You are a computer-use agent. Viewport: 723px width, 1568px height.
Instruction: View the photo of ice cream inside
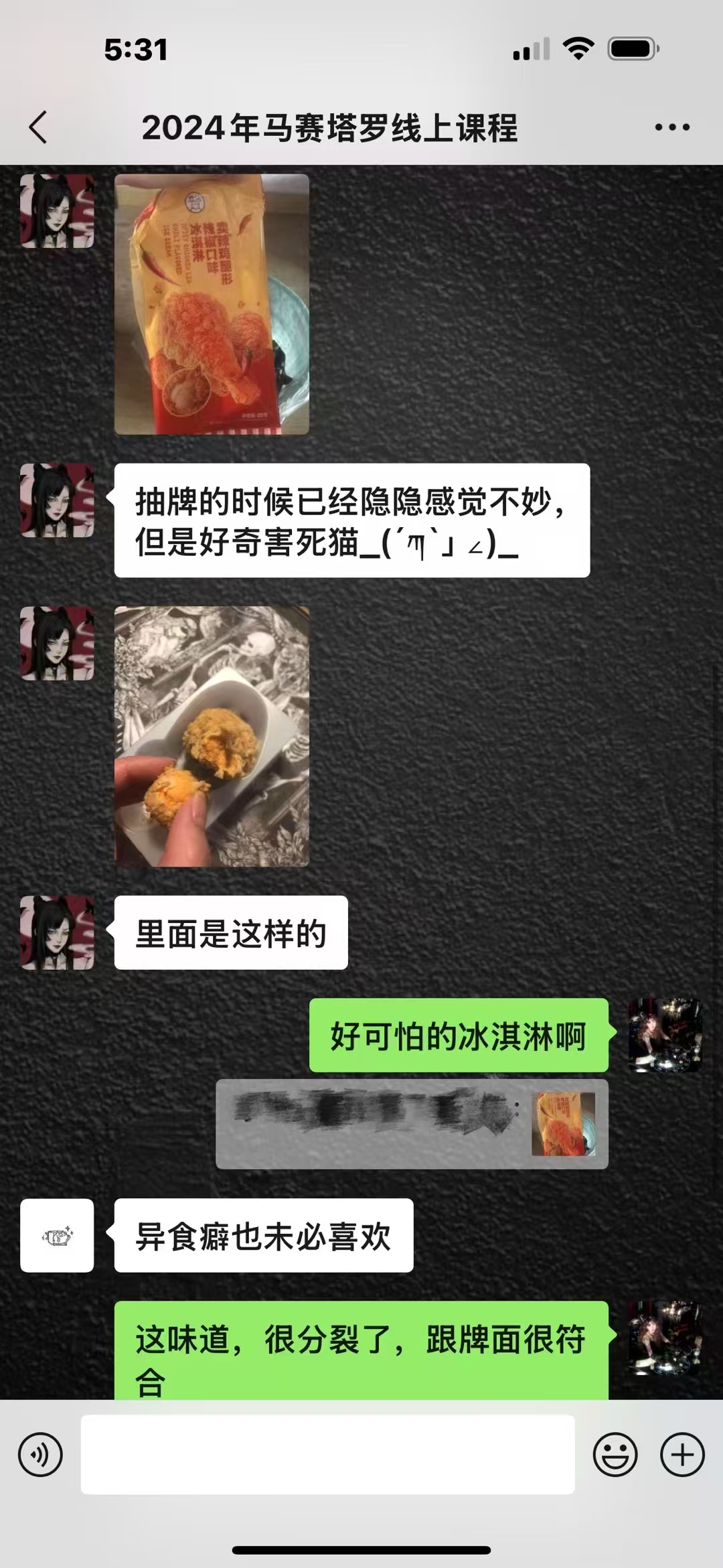tap(212, 736)
